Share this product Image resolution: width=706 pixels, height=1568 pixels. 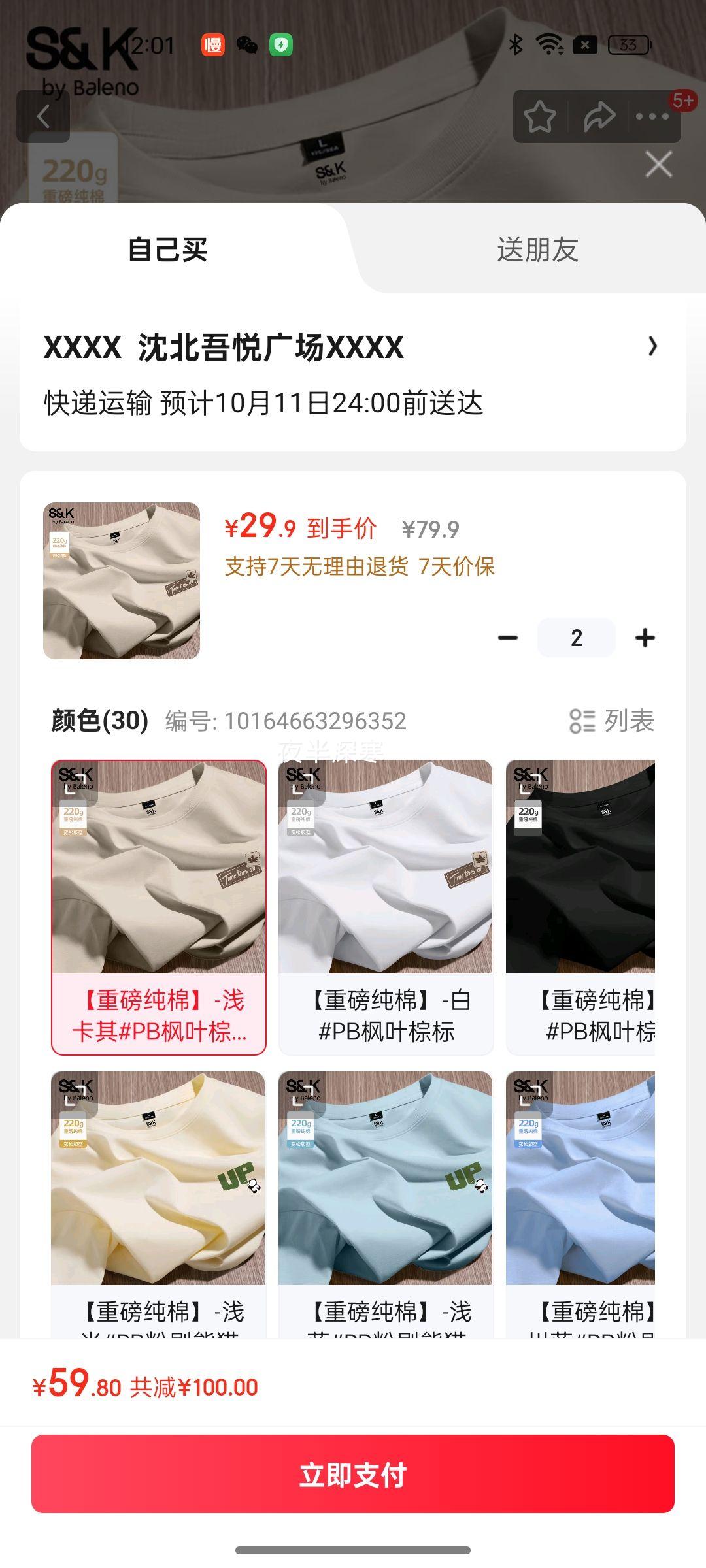tap(599, 117)
